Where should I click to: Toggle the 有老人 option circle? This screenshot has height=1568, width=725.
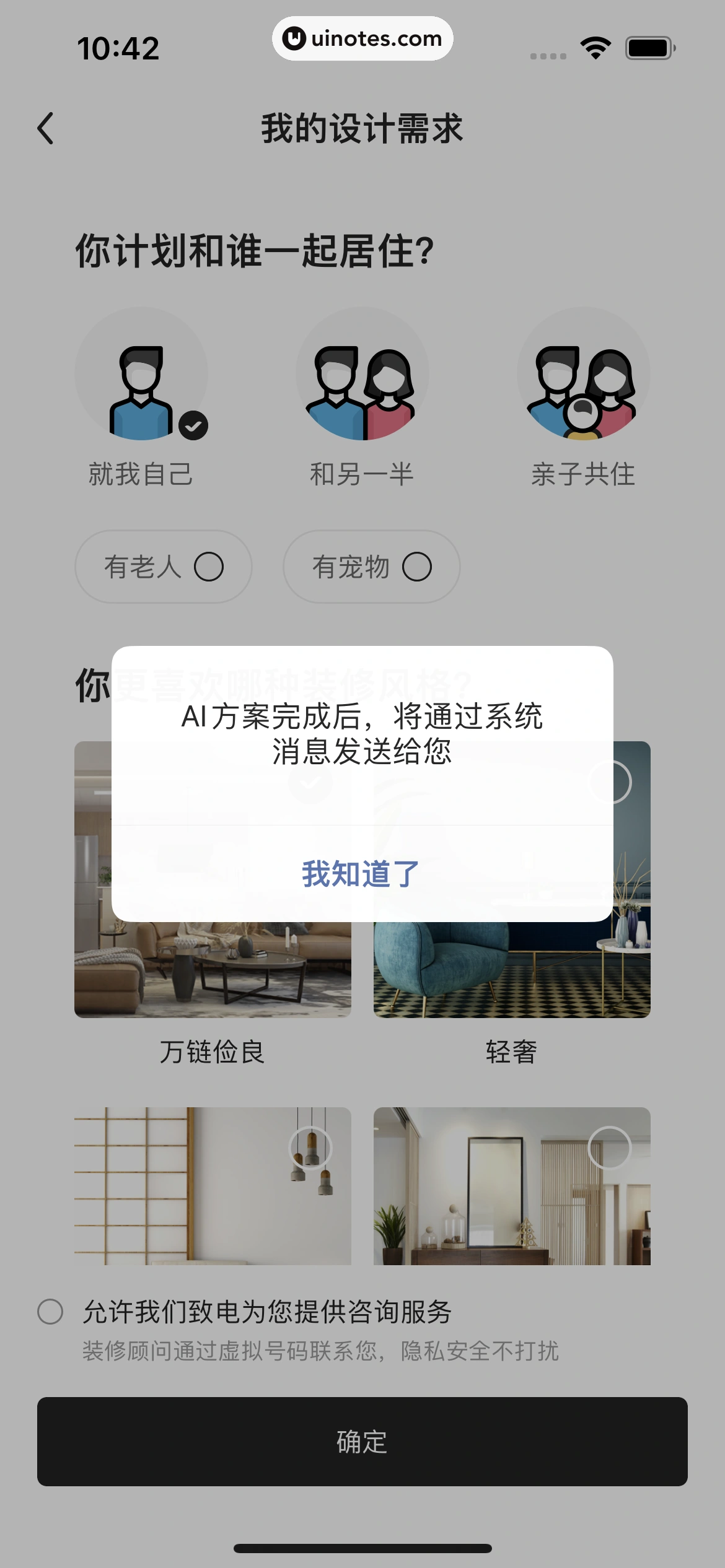[x=211, y=566]
